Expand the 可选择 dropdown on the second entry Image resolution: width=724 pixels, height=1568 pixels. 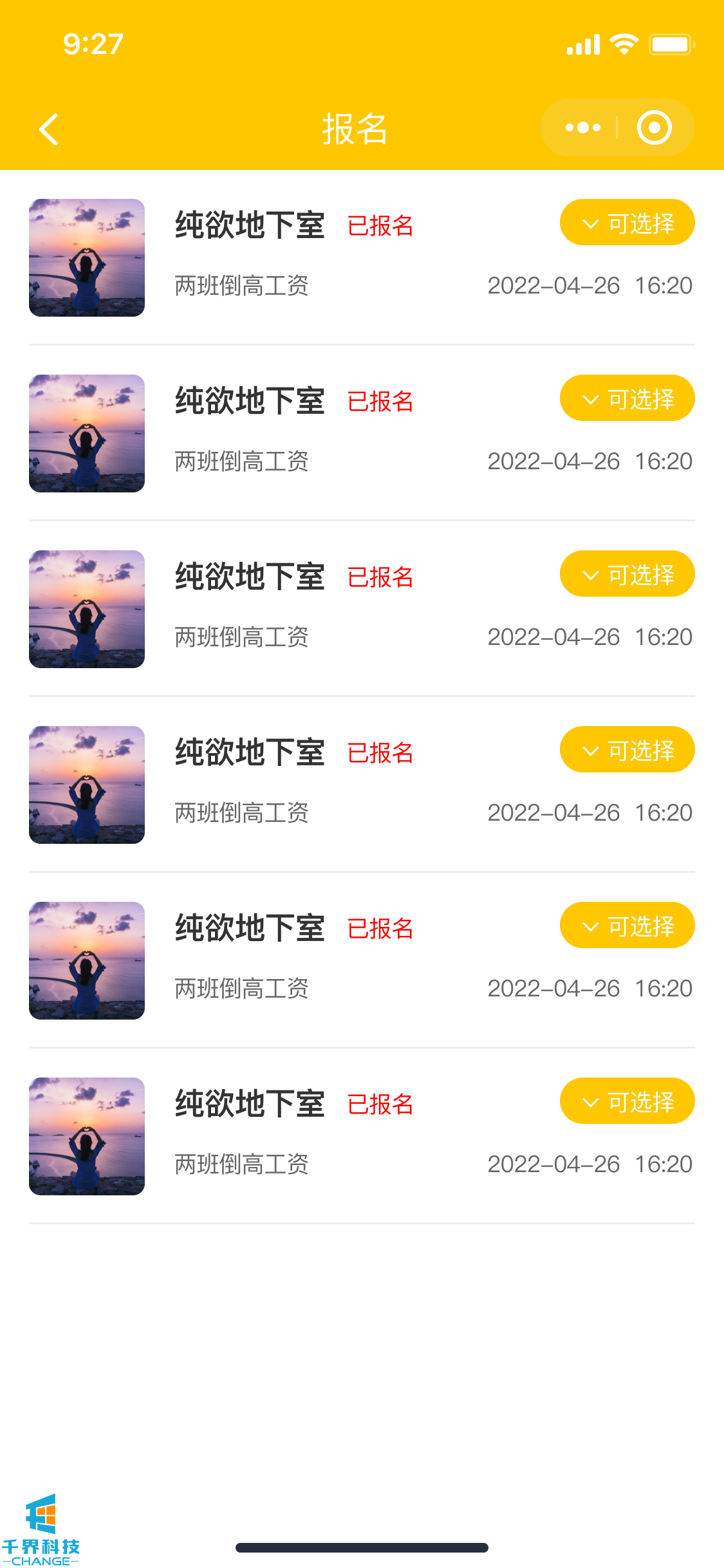pyautogui.click(x=627, y=398)
